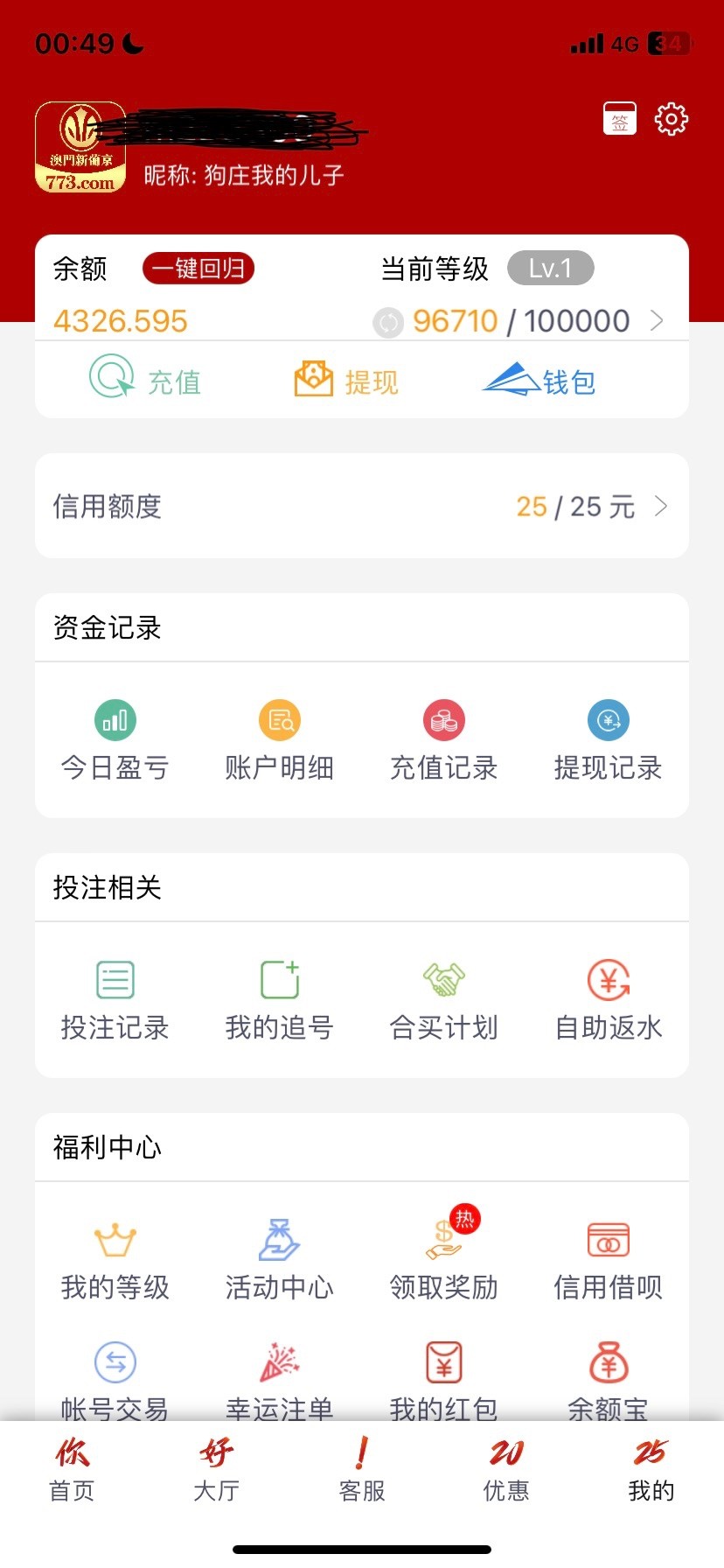Screen dimensions: 724x1568
Task: Open 账户明细 account details
Action: coord(280,740)
